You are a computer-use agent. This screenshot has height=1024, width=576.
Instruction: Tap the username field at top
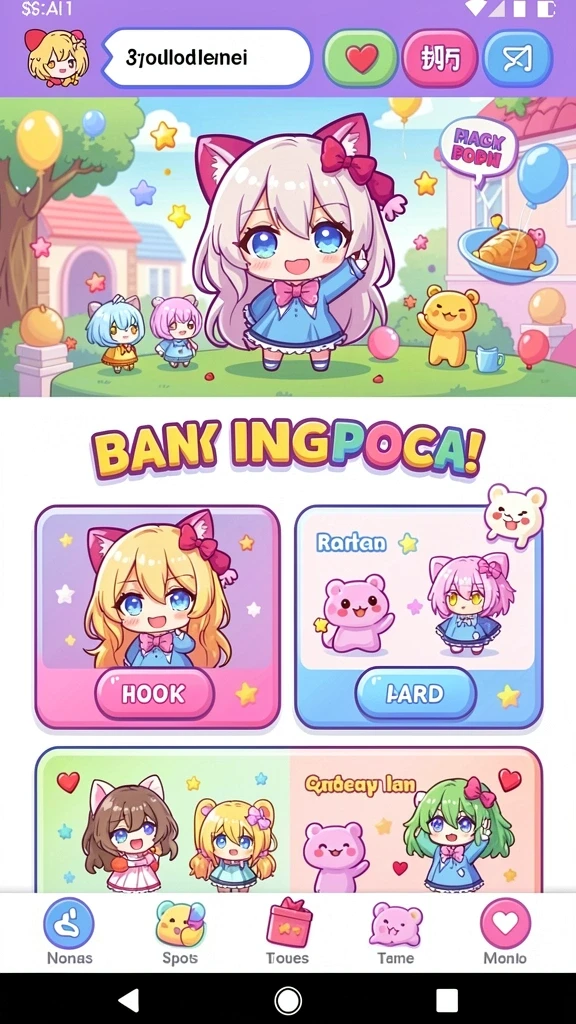(206, 58)
